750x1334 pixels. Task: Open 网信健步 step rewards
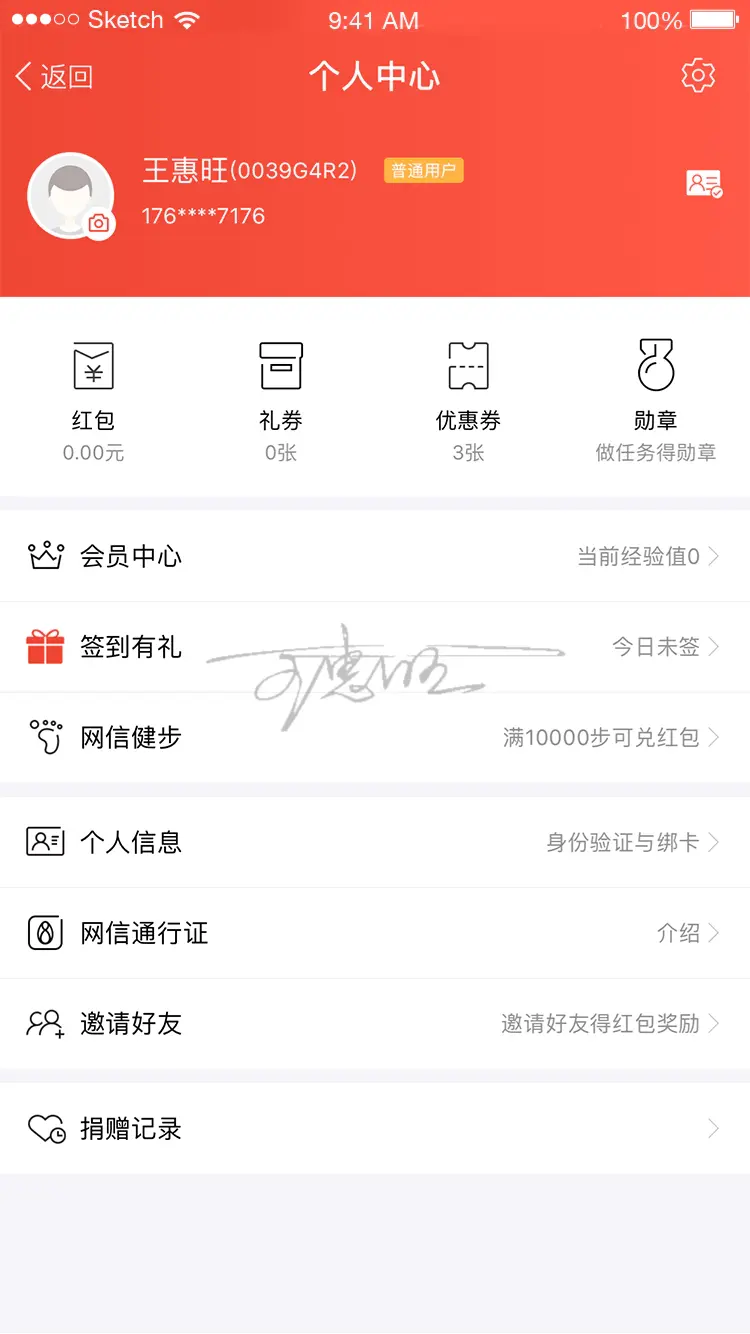tap(375, 738)
